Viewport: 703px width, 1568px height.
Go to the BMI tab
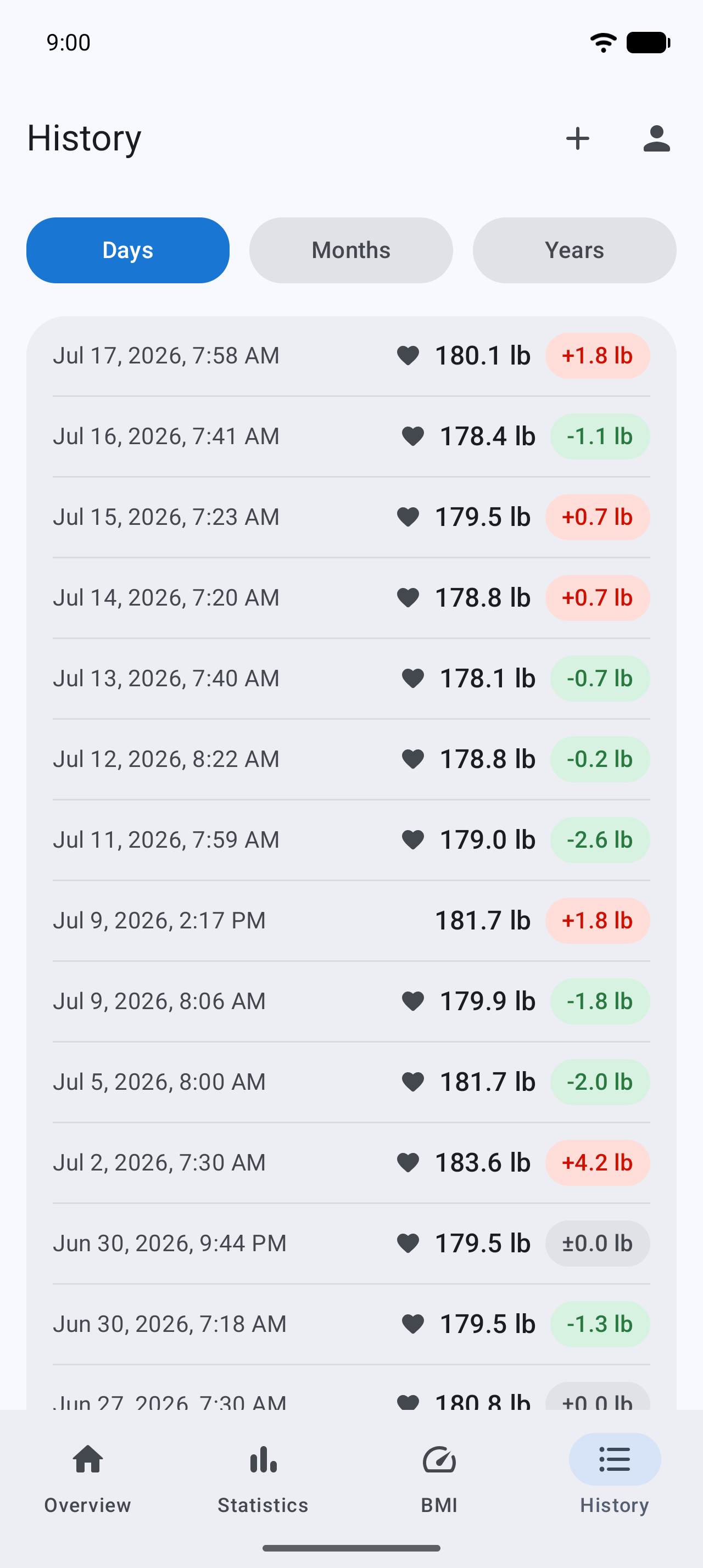(439, 1479)
